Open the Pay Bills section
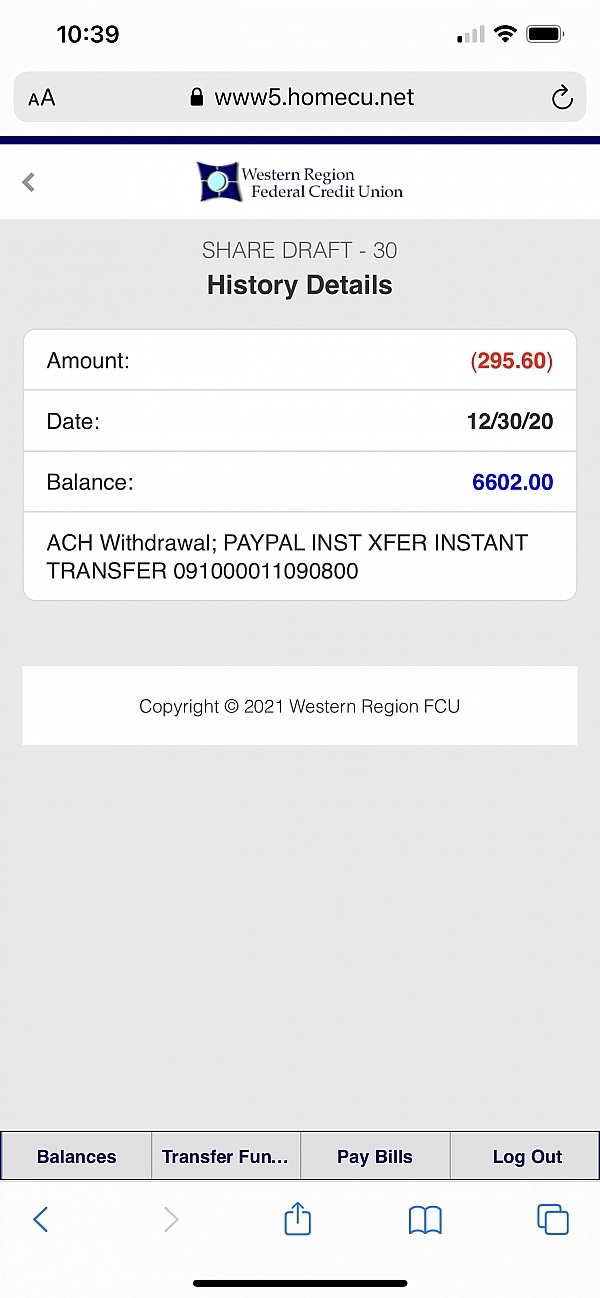Screen dimensions: 600x1298 [375, 1157]
